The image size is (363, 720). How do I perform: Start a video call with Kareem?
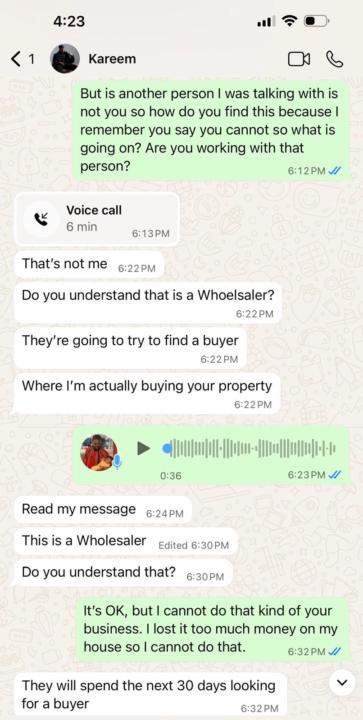point(299,59)
